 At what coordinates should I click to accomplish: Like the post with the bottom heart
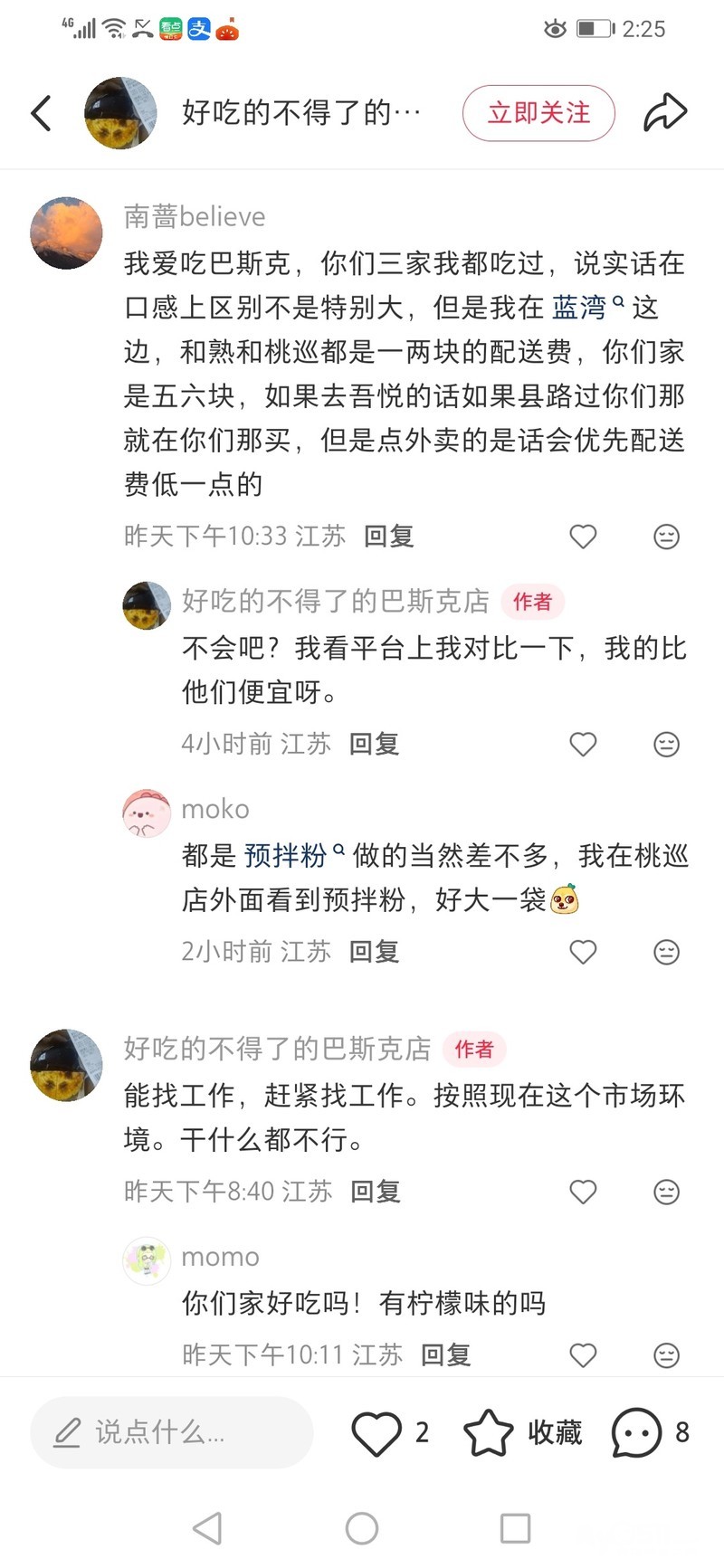coord(376,1433)
